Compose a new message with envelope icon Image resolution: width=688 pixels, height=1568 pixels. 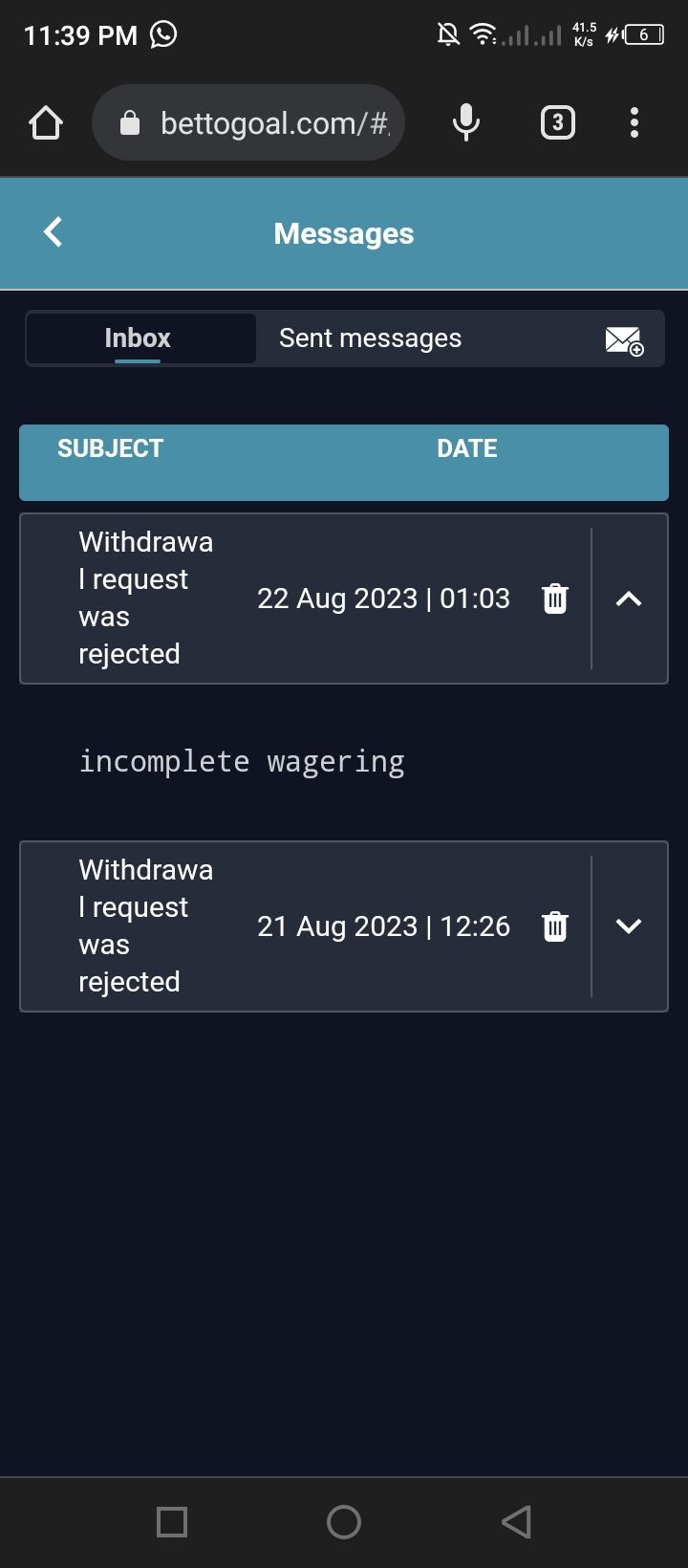(624, 340)
